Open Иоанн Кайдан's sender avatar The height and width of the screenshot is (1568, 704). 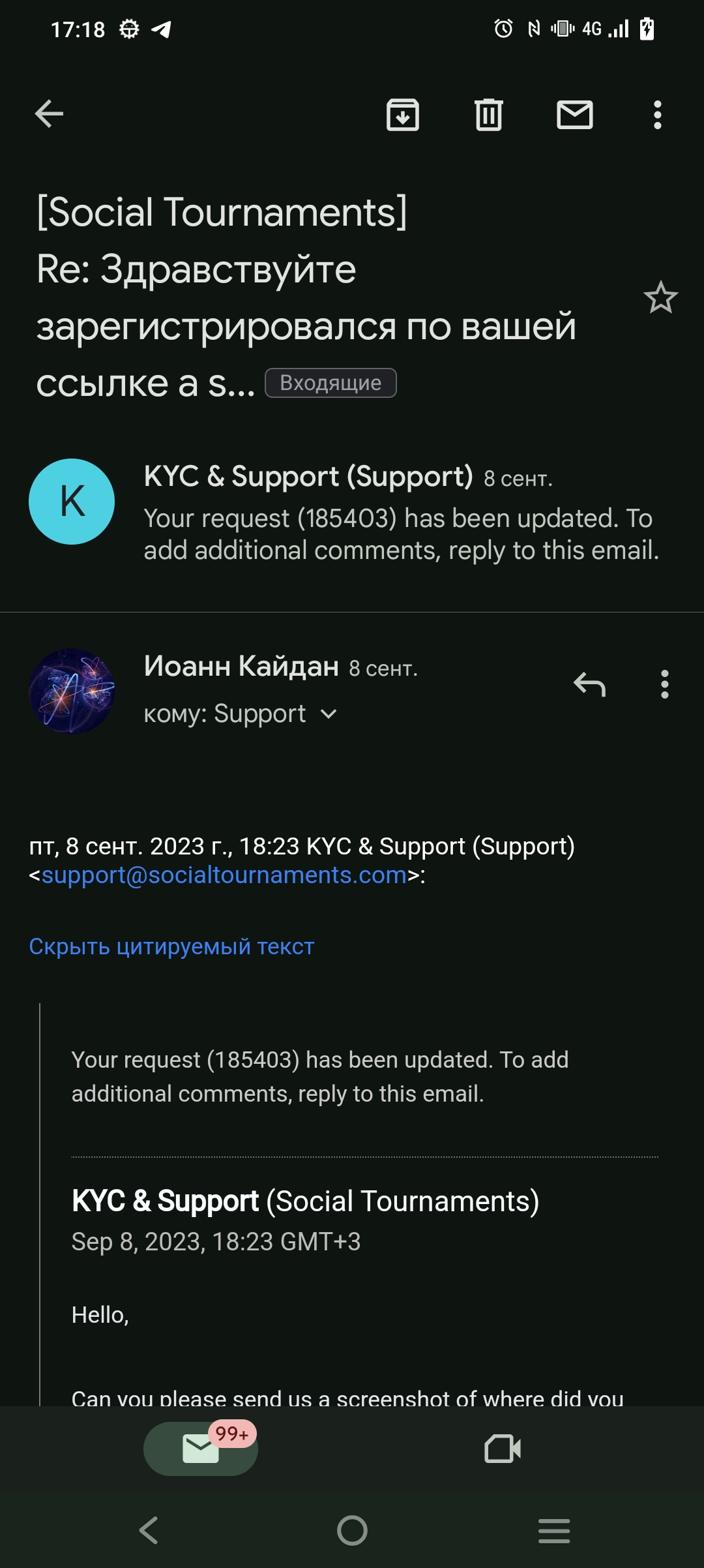point(72,691)
